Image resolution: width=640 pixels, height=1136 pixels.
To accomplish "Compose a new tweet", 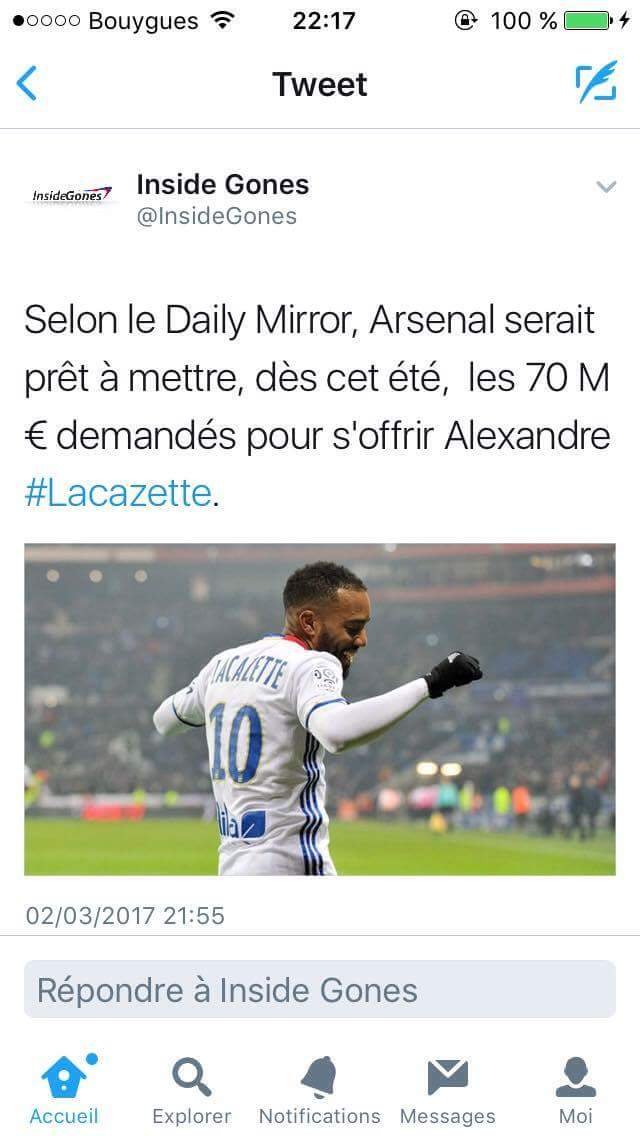I will [x=597, y=82].
